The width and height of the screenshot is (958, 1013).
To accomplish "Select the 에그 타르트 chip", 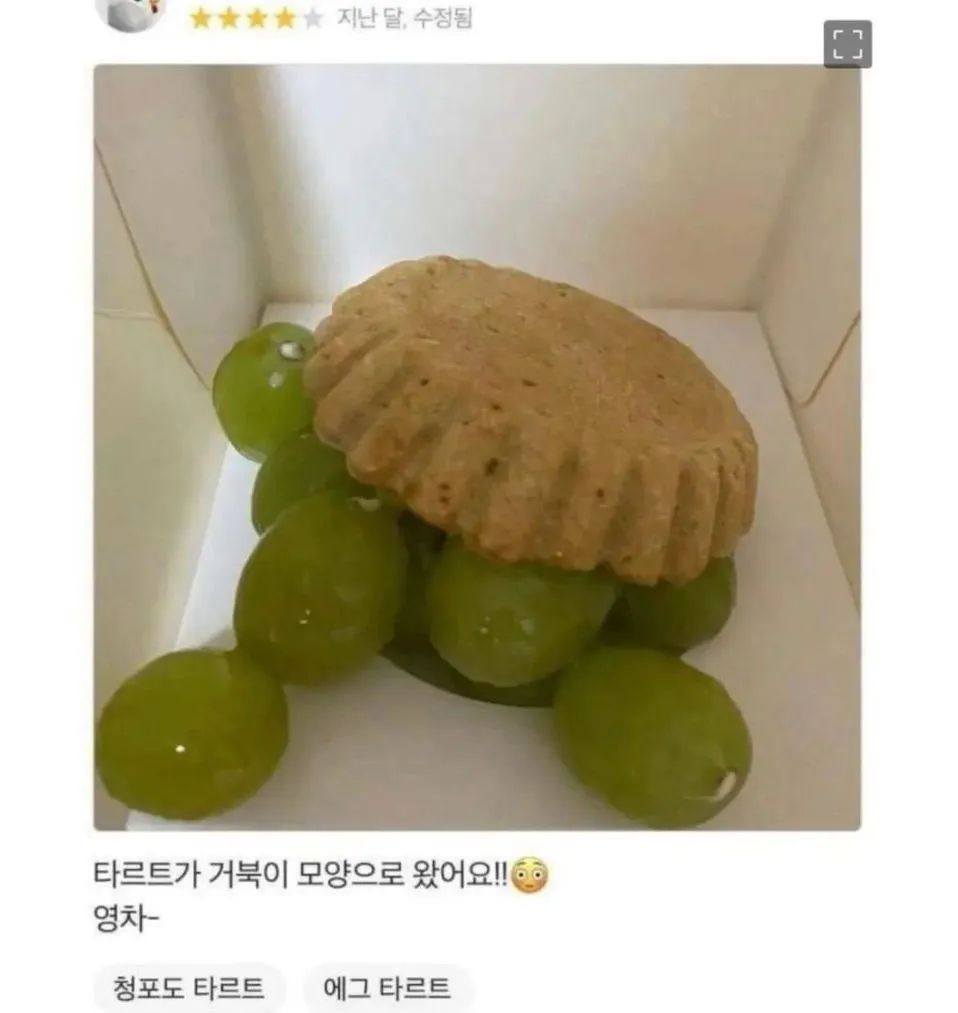I will pos(388,989).
